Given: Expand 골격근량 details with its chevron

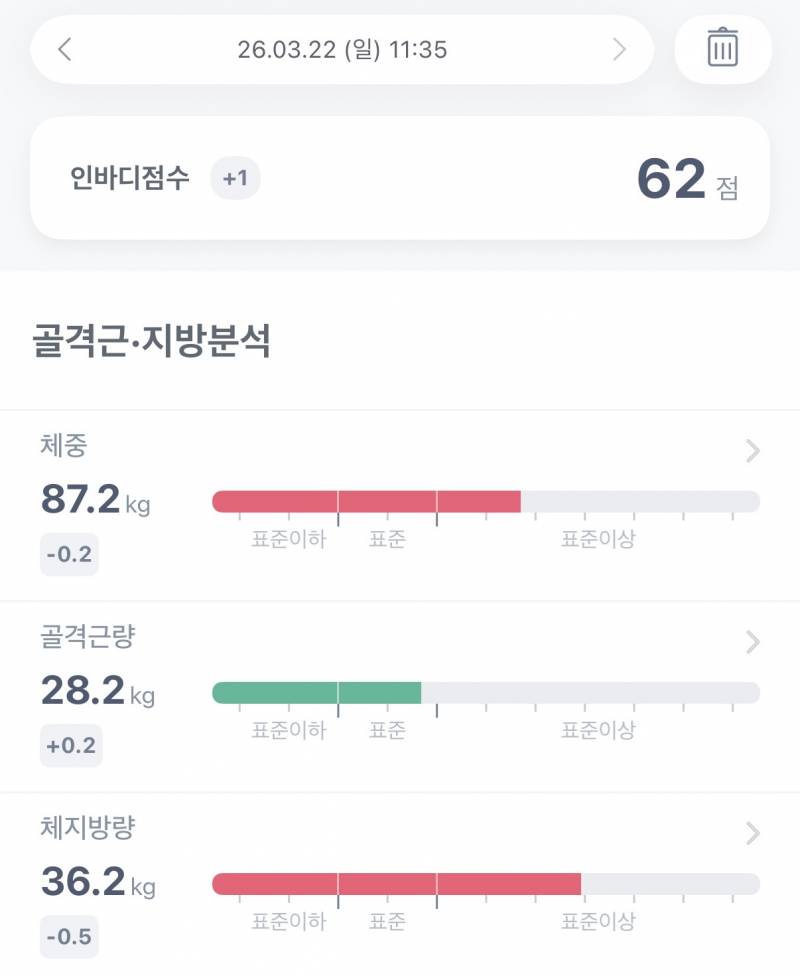Looking at the screenshot, I should [752, 643].
